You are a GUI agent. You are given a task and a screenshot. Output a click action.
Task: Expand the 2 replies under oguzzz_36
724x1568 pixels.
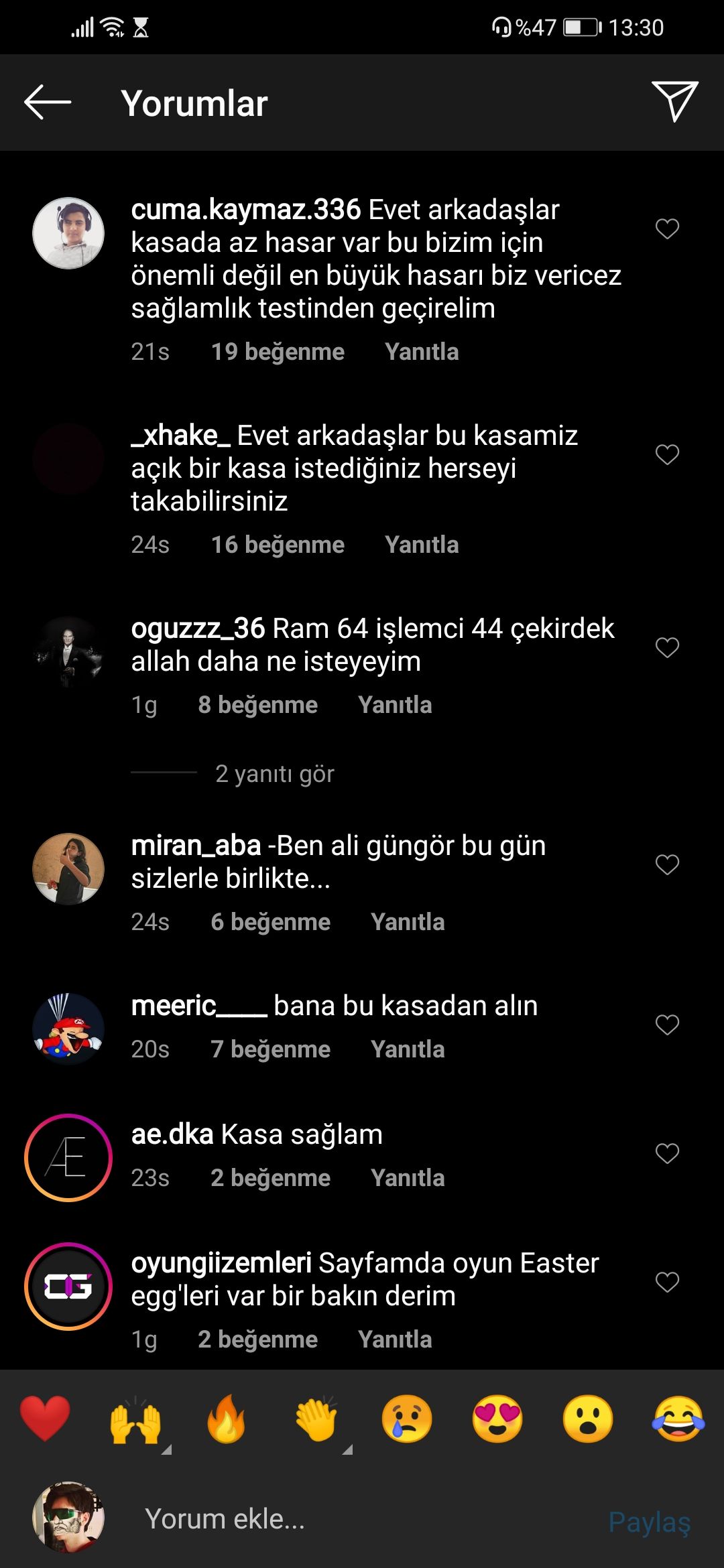(274, 774)
